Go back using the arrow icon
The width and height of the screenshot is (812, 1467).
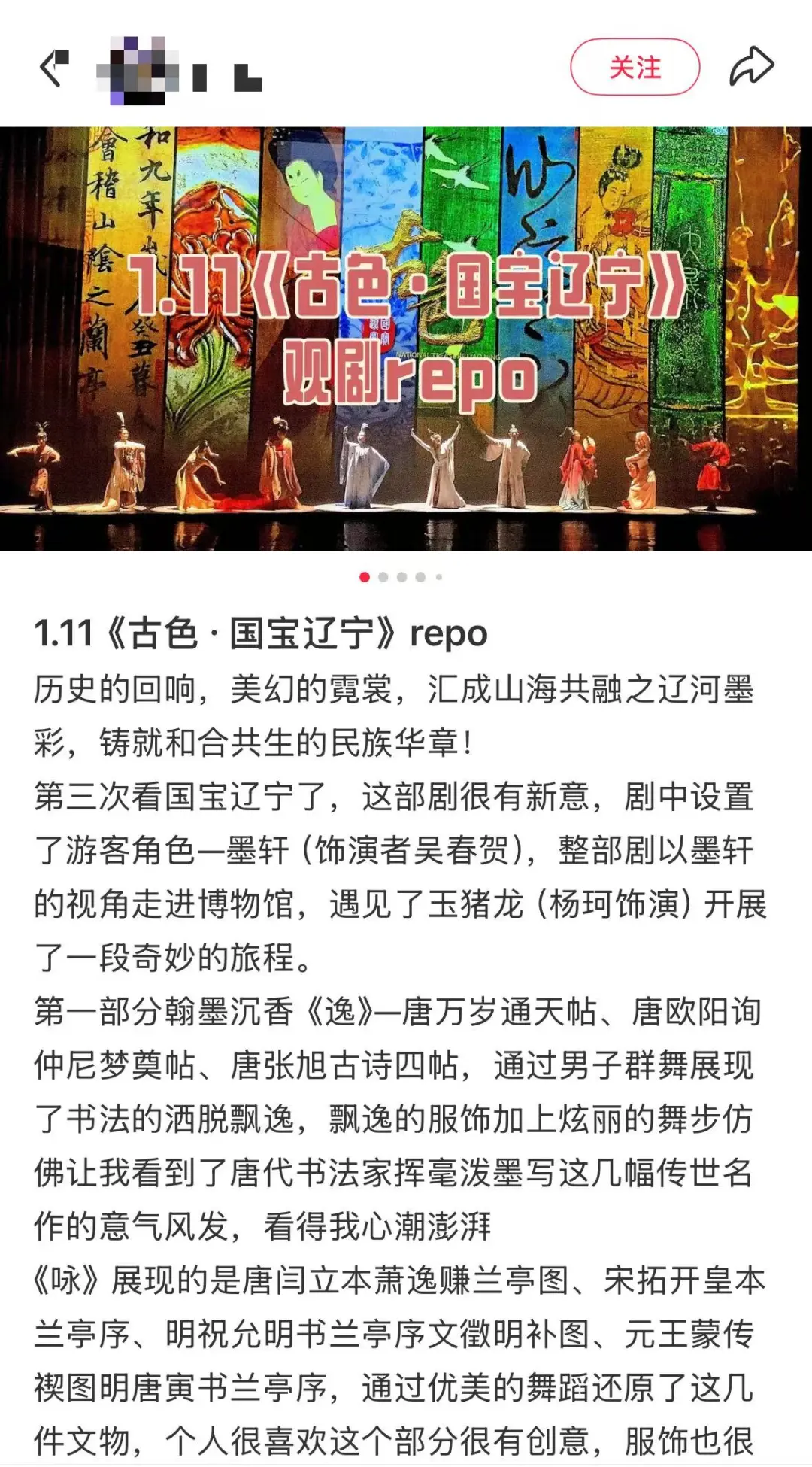pyautogui.click(x=53, y=68)
